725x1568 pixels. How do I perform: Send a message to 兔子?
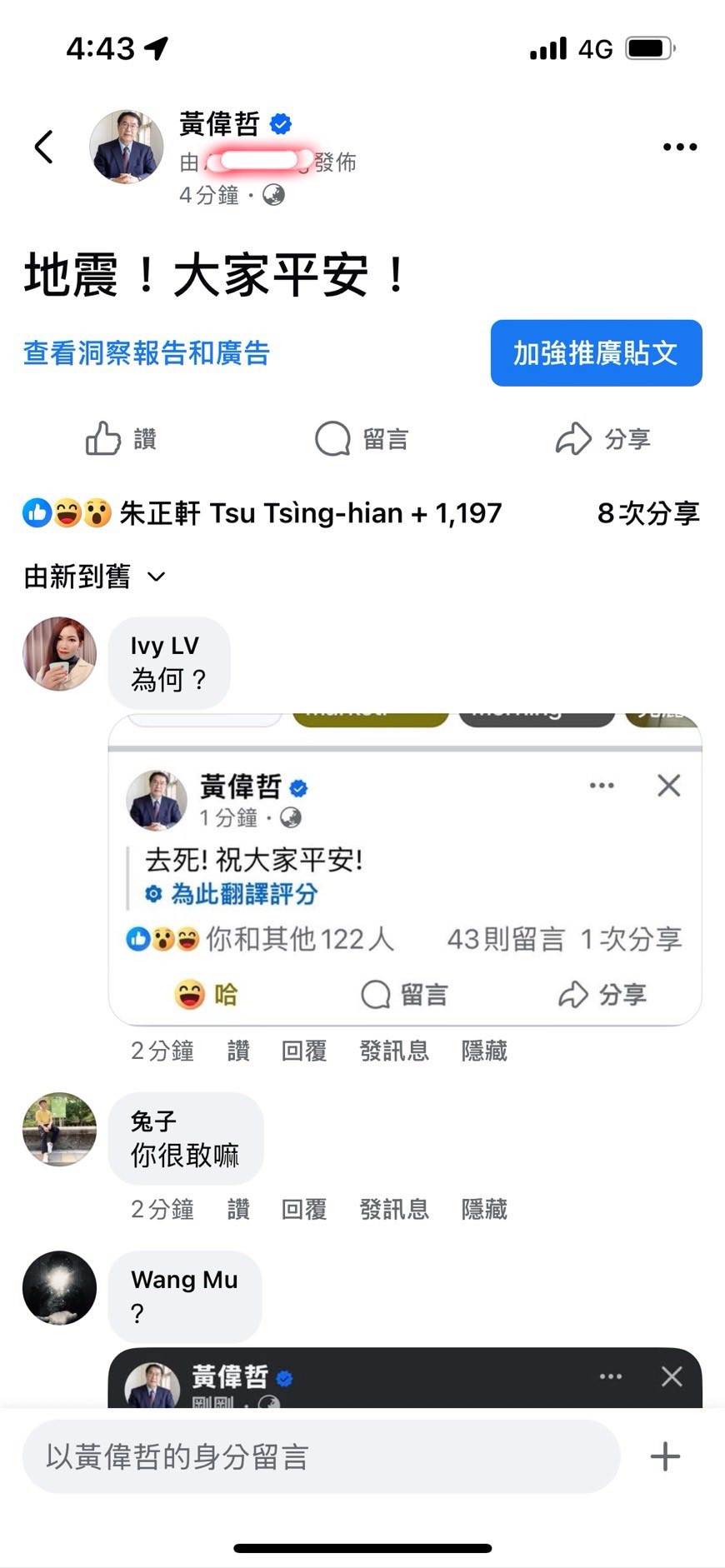[x=394, y=1209]
